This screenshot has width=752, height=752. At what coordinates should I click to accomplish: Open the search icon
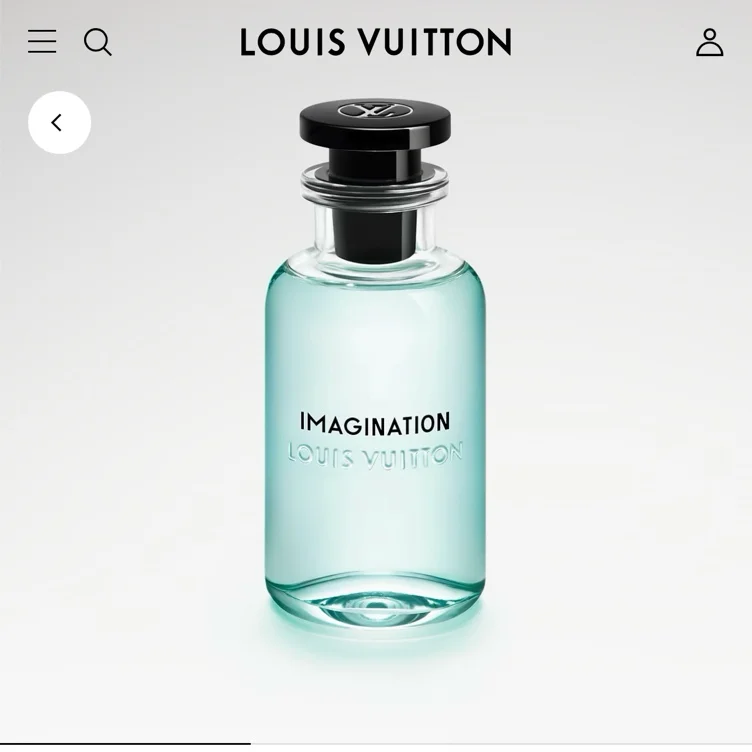tap(98, 42)
